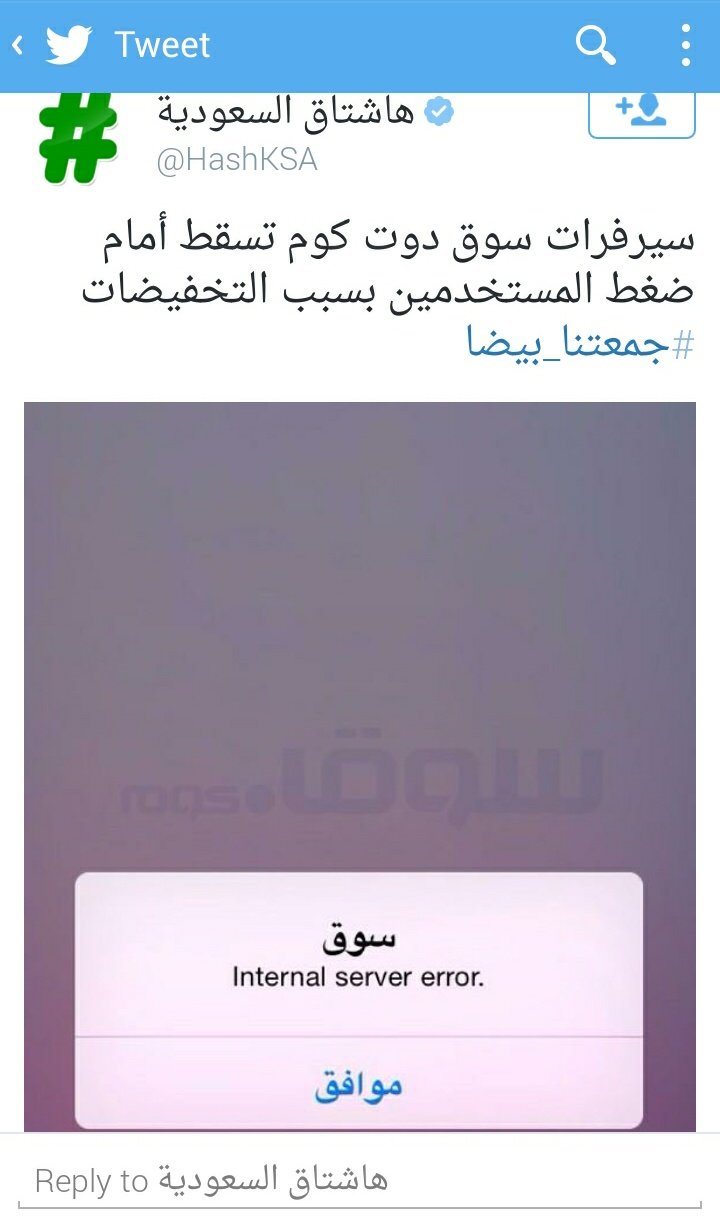Screen dimensions: 720x1227
Task: Open the search icon
Action: click(595, 45)
